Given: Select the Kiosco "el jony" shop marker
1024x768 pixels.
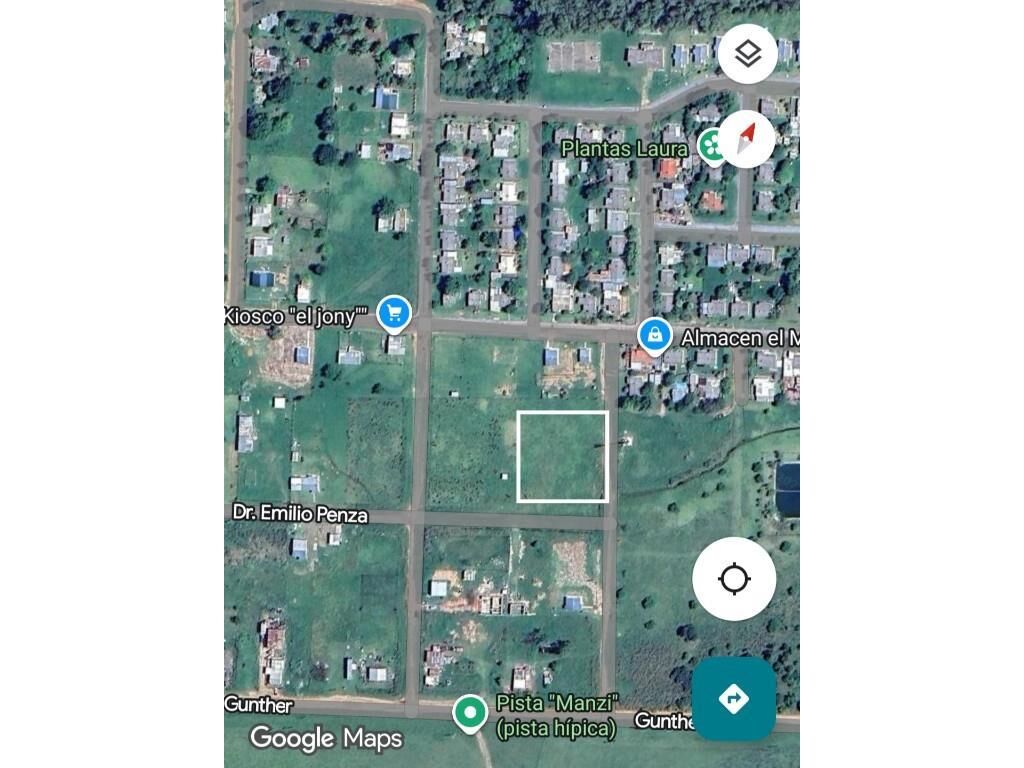Looking at the screenshot, I should (394, 314).
